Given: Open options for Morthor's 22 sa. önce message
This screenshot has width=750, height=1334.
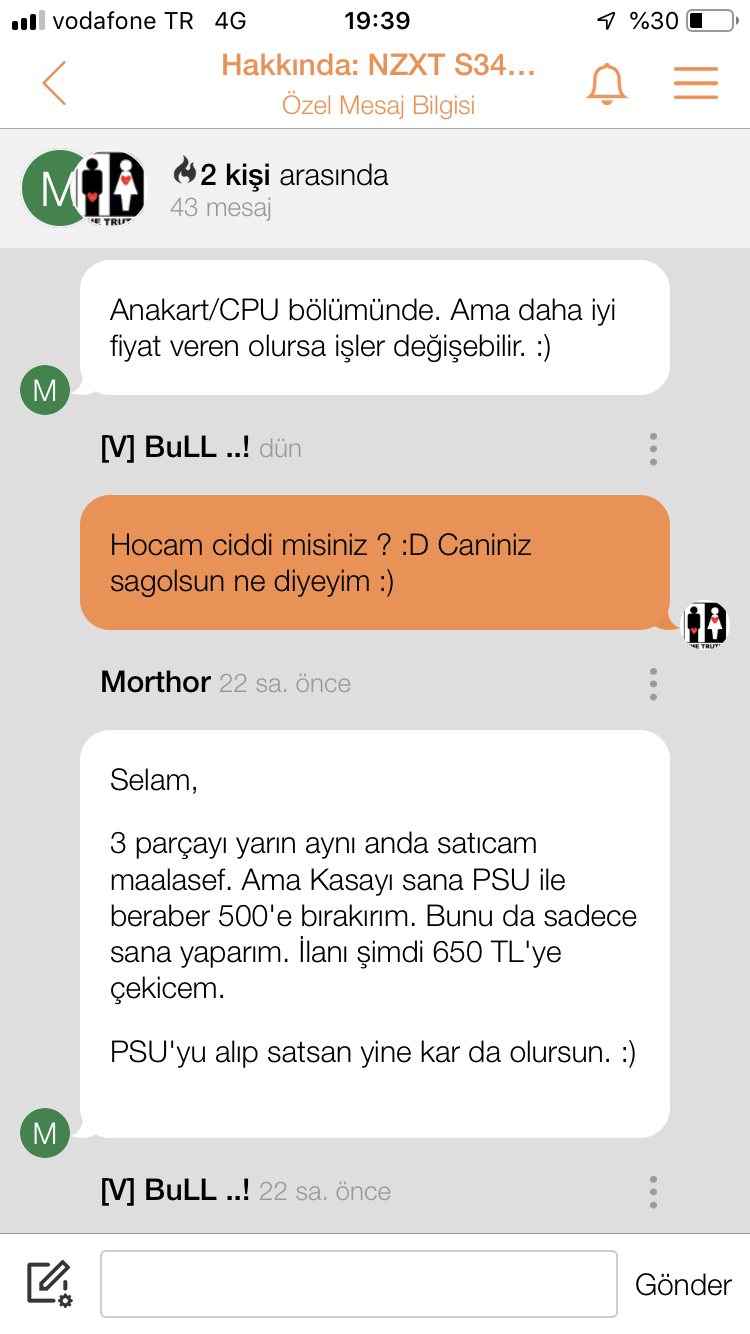Looking at the screenshot, I should coord(653,684).
